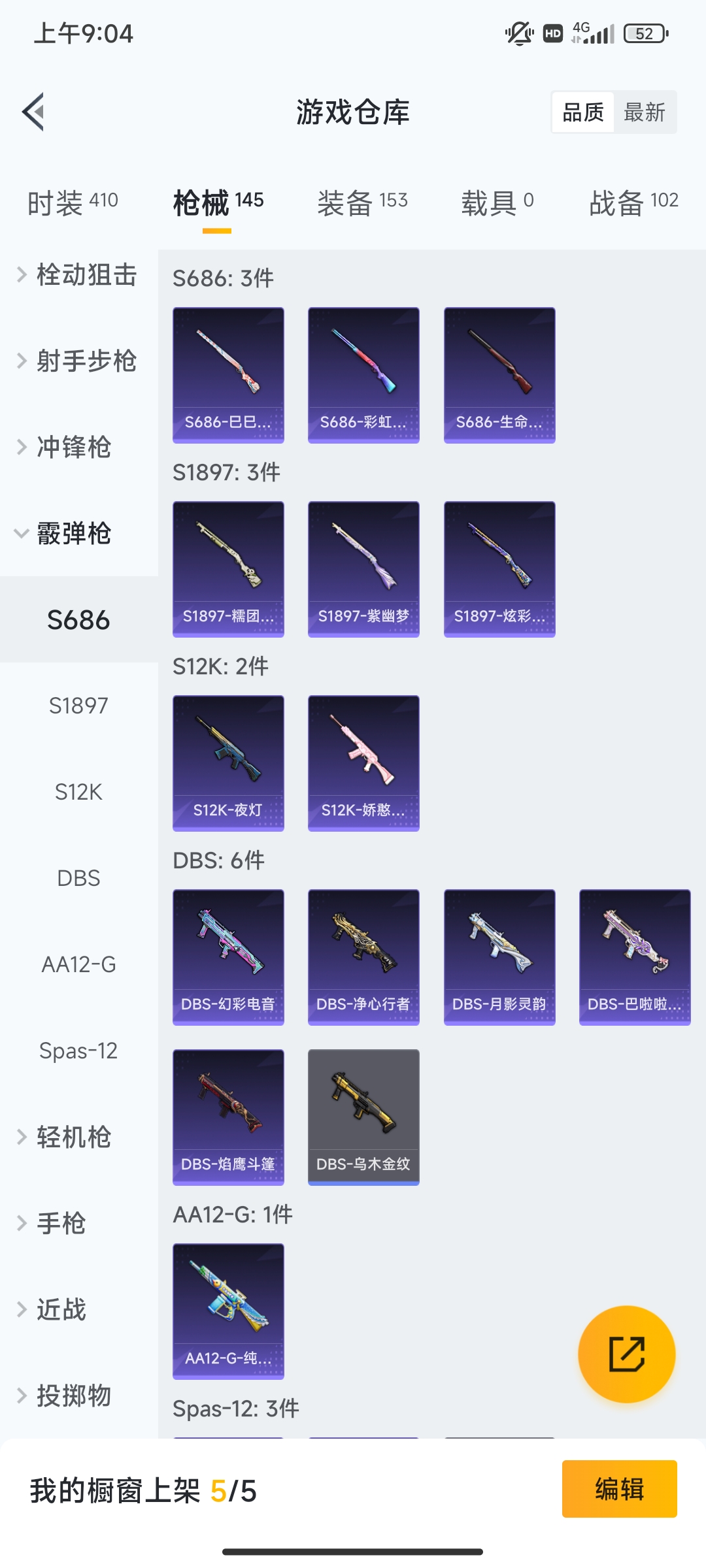This screenshot has width=706, height=1568.
Task: Open the S12K-夜灯 item
Action: tap(228, 763)
